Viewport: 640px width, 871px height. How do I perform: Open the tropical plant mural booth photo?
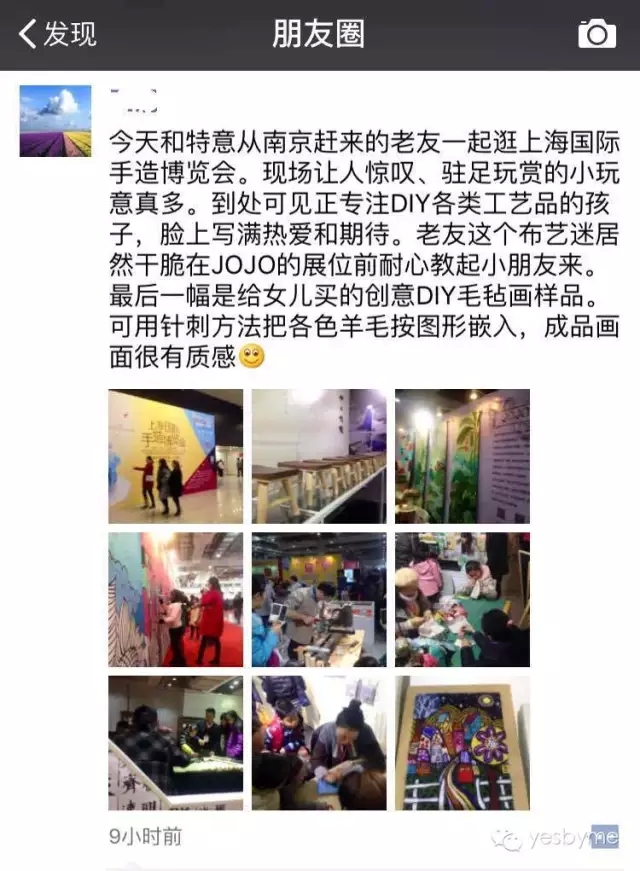pos(462,456)
